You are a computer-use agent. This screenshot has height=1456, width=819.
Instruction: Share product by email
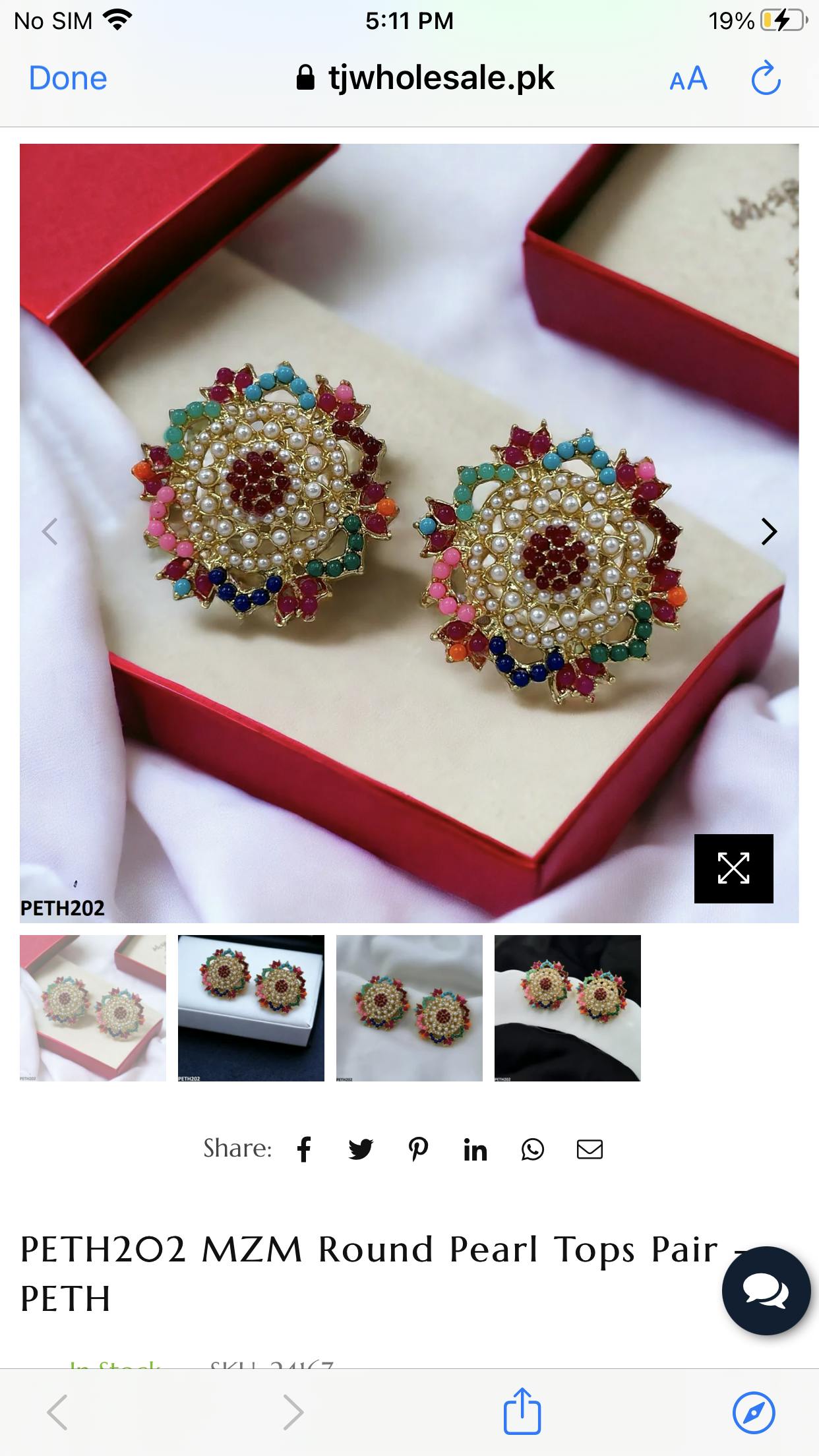[590, 1149]
